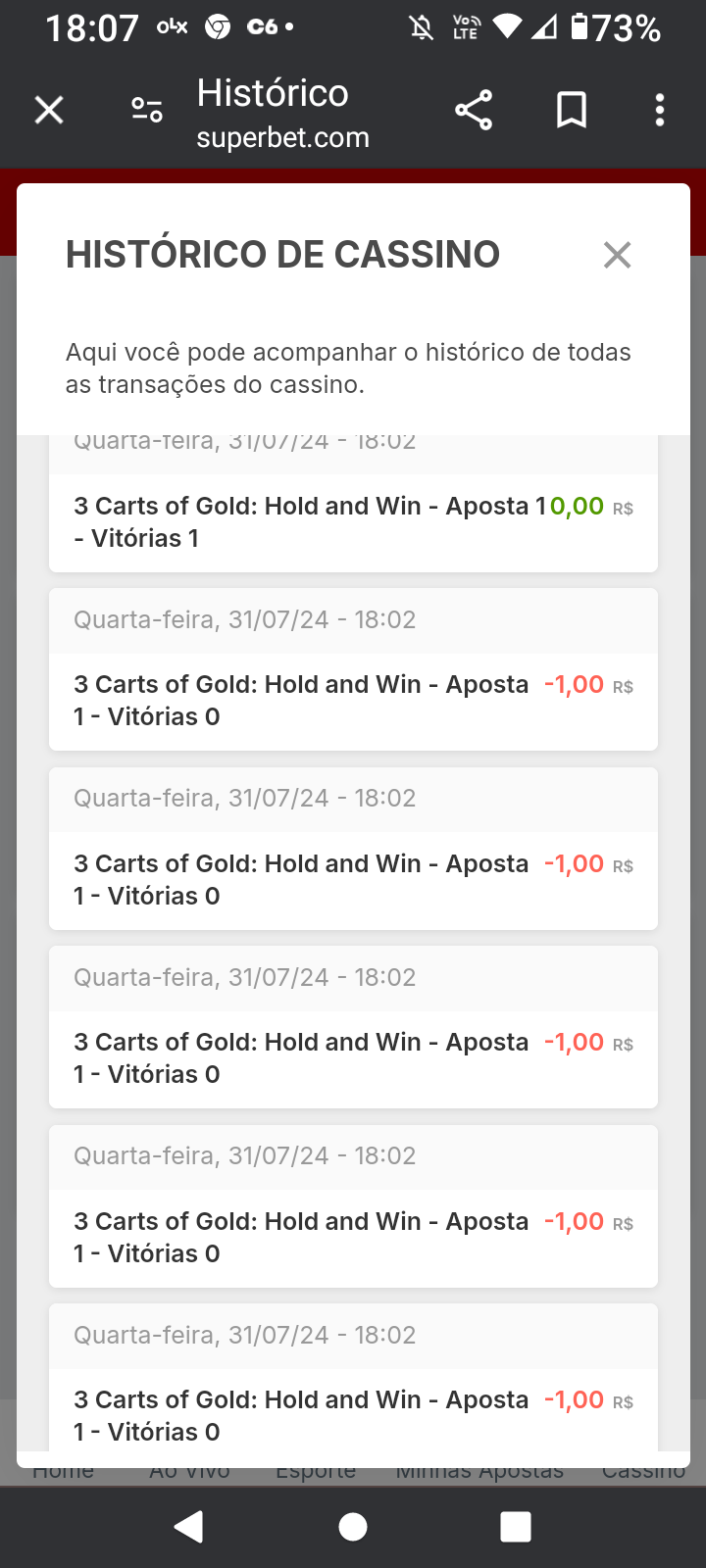
Task: Open the site settings icon
Action: click(x=147, y=110)
